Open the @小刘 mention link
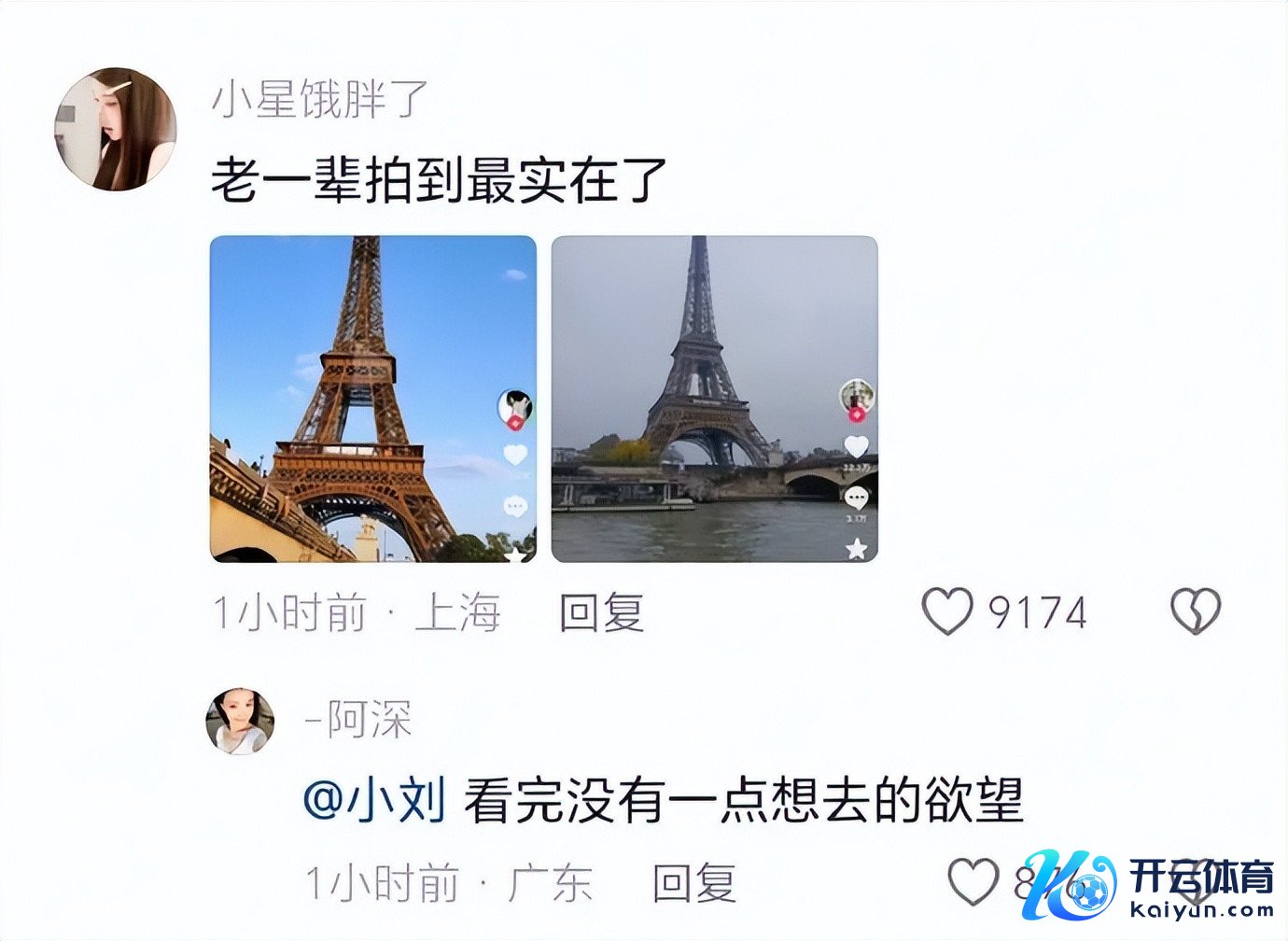The width and height of the screenshot is (1288, 941). coord(374,801)
